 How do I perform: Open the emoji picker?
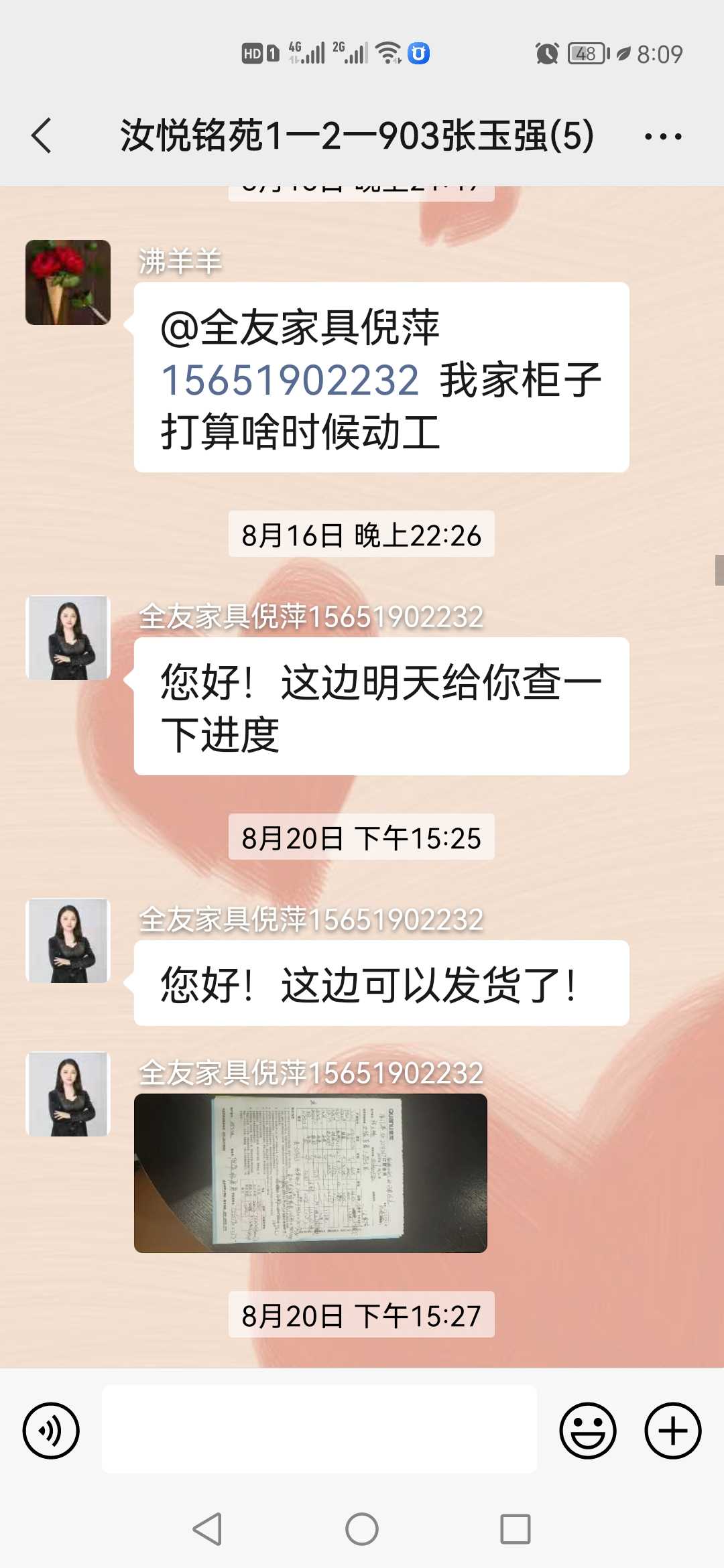588,1431
